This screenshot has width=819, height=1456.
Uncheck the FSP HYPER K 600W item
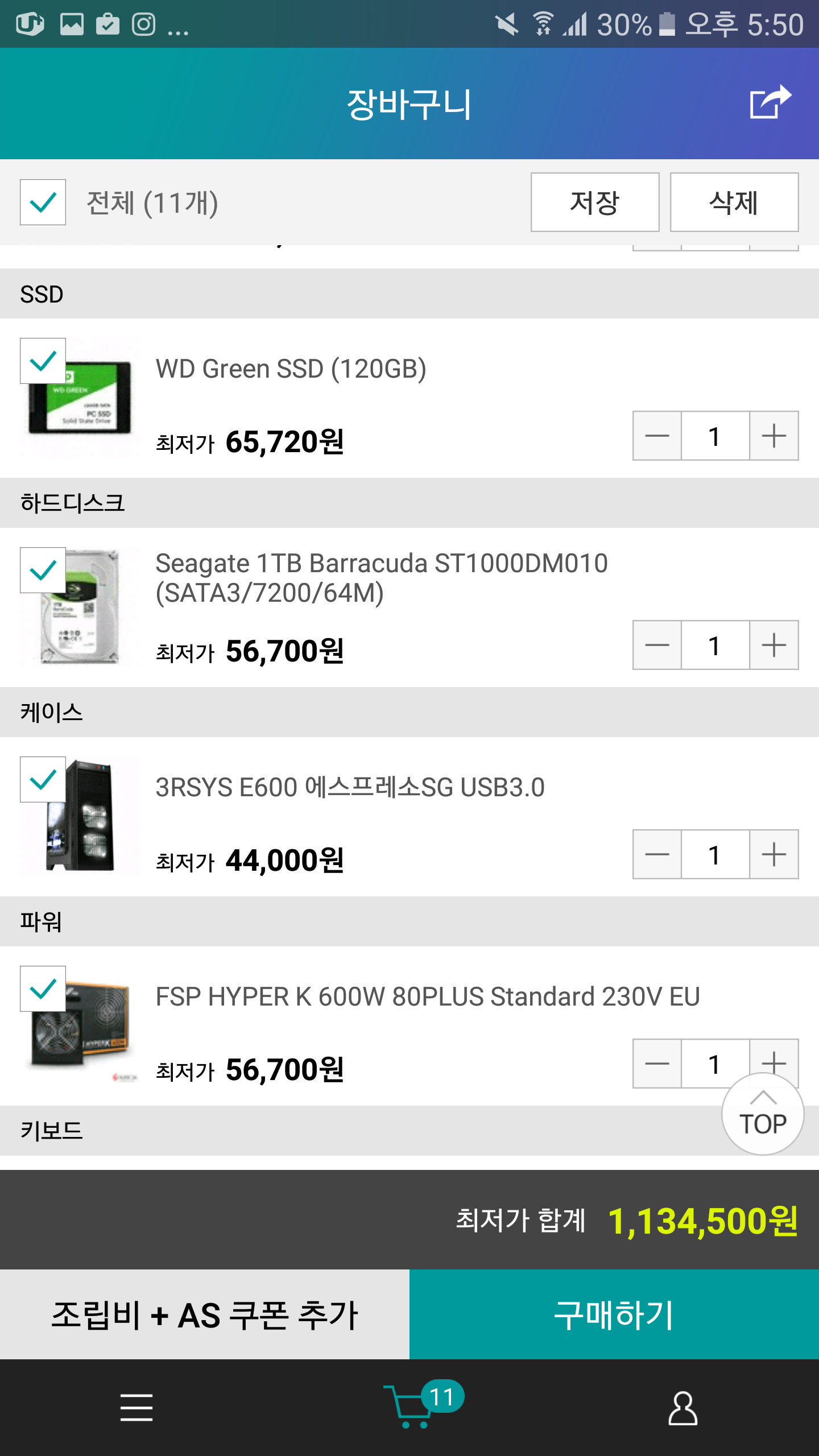click(43, 989)
